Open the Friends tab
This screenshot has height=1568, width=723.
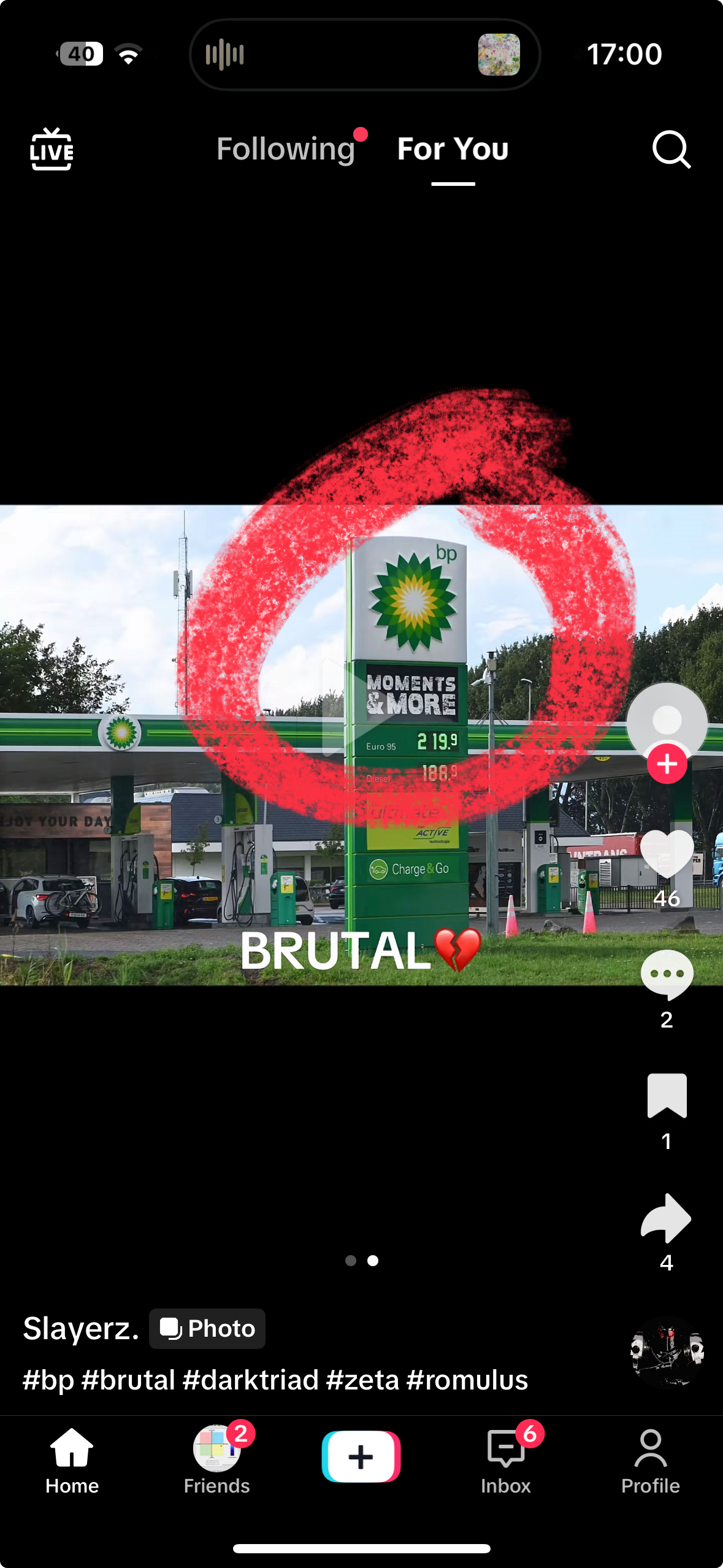click(216, 1459)
